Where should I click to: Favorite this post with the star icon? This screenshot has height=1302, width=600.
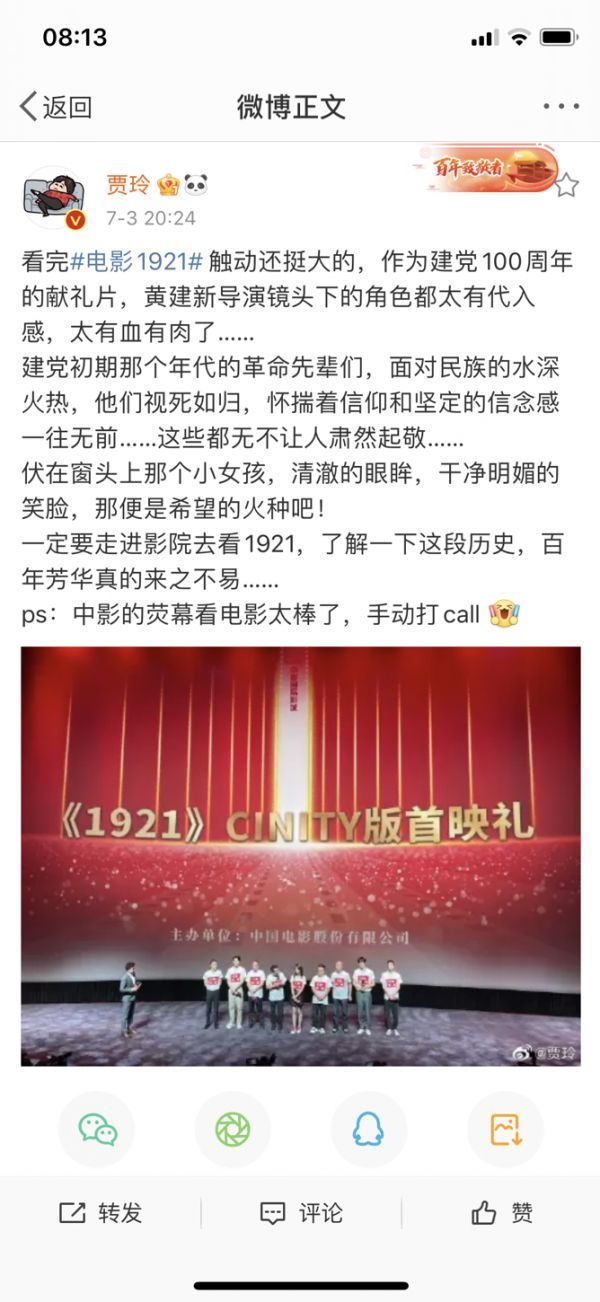(x=566, y=185)
